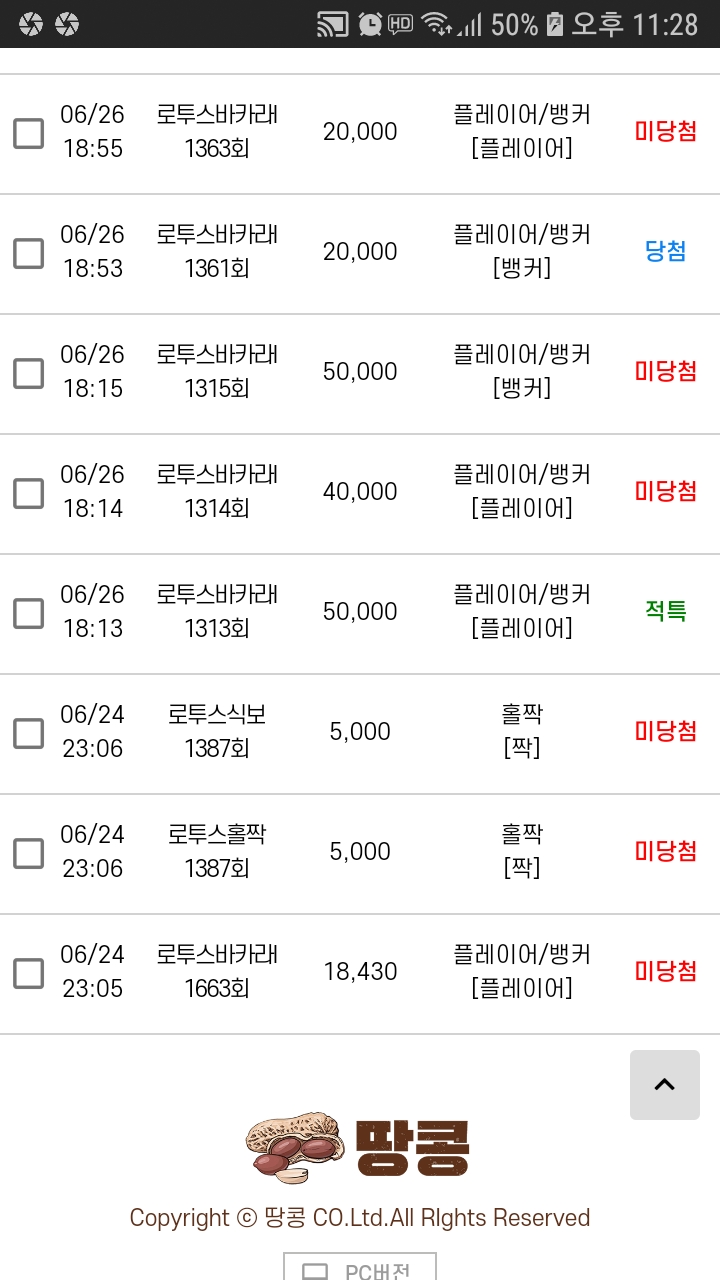Switch to PC버전 view
720x1280 pixels.
(x=360, y=1267)
